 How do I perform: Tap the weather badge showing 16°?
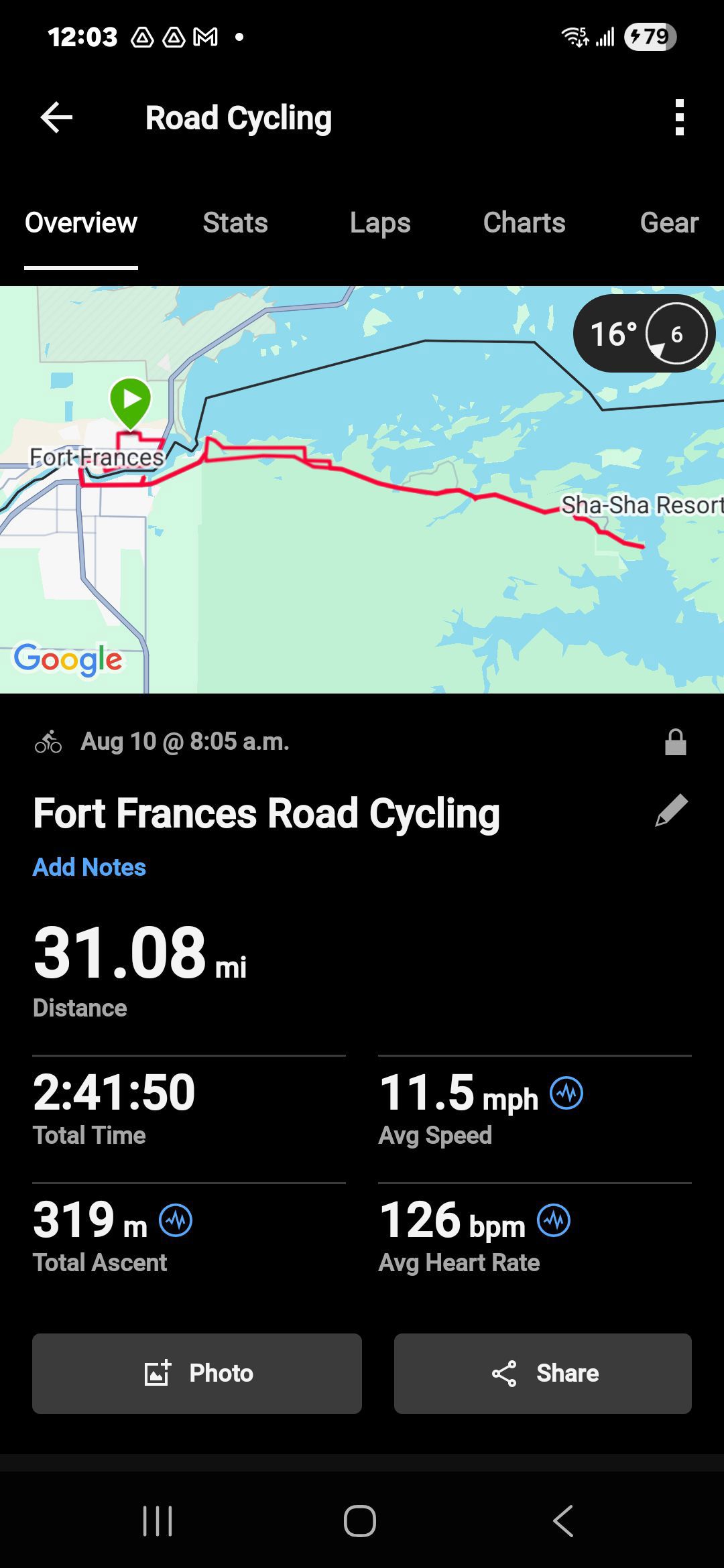click(x=644, y=333)
